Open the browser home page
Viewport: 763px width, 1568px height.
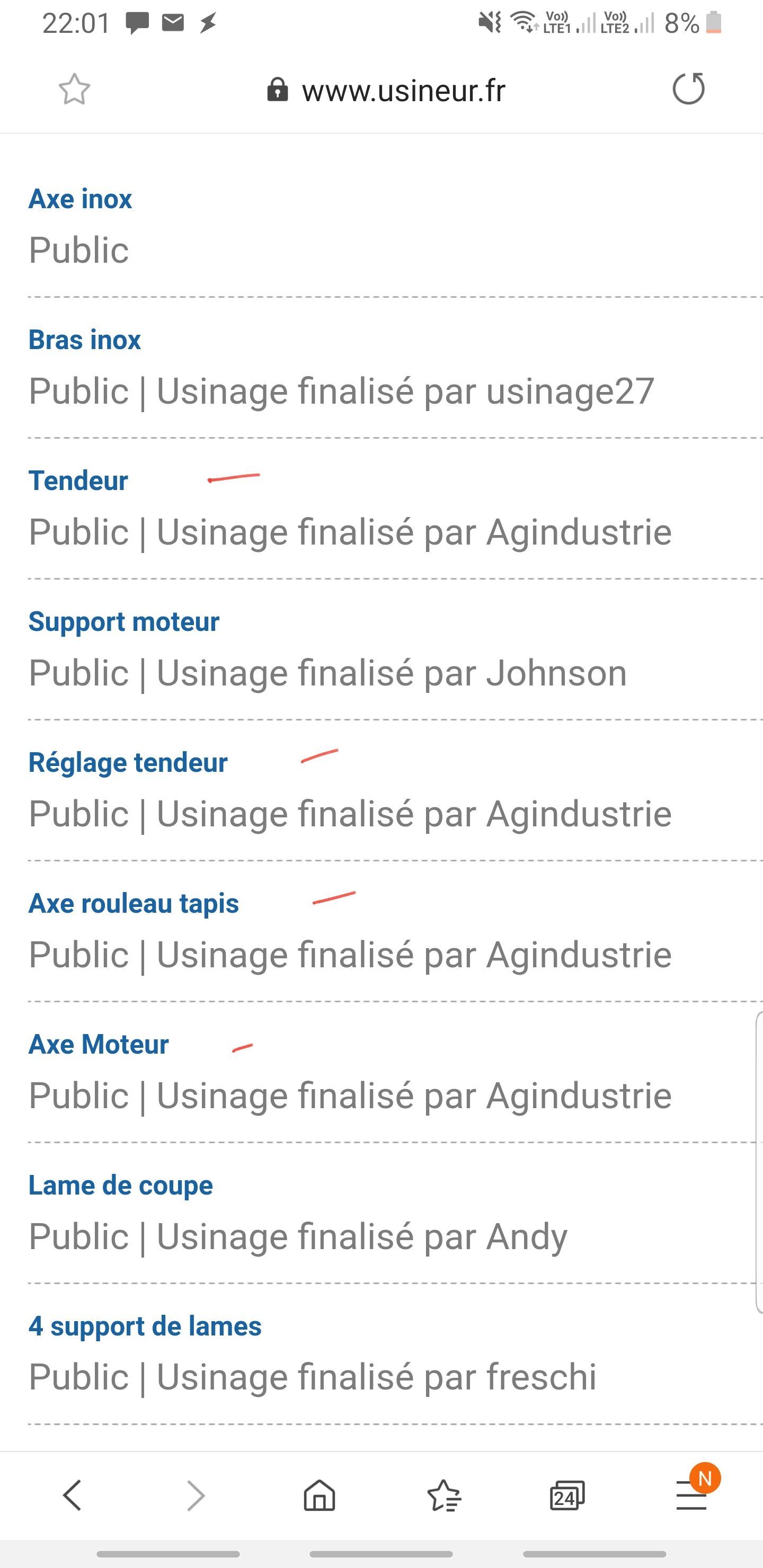click(320, 1495)
